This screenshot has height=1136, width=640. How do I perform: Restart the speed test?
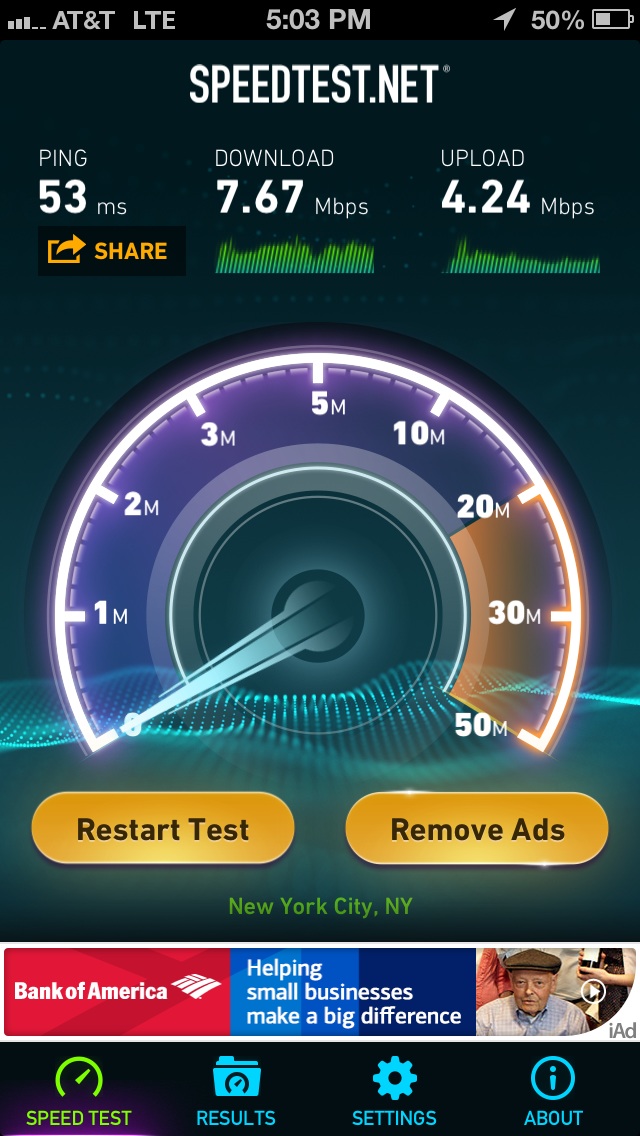coord(163,829)
